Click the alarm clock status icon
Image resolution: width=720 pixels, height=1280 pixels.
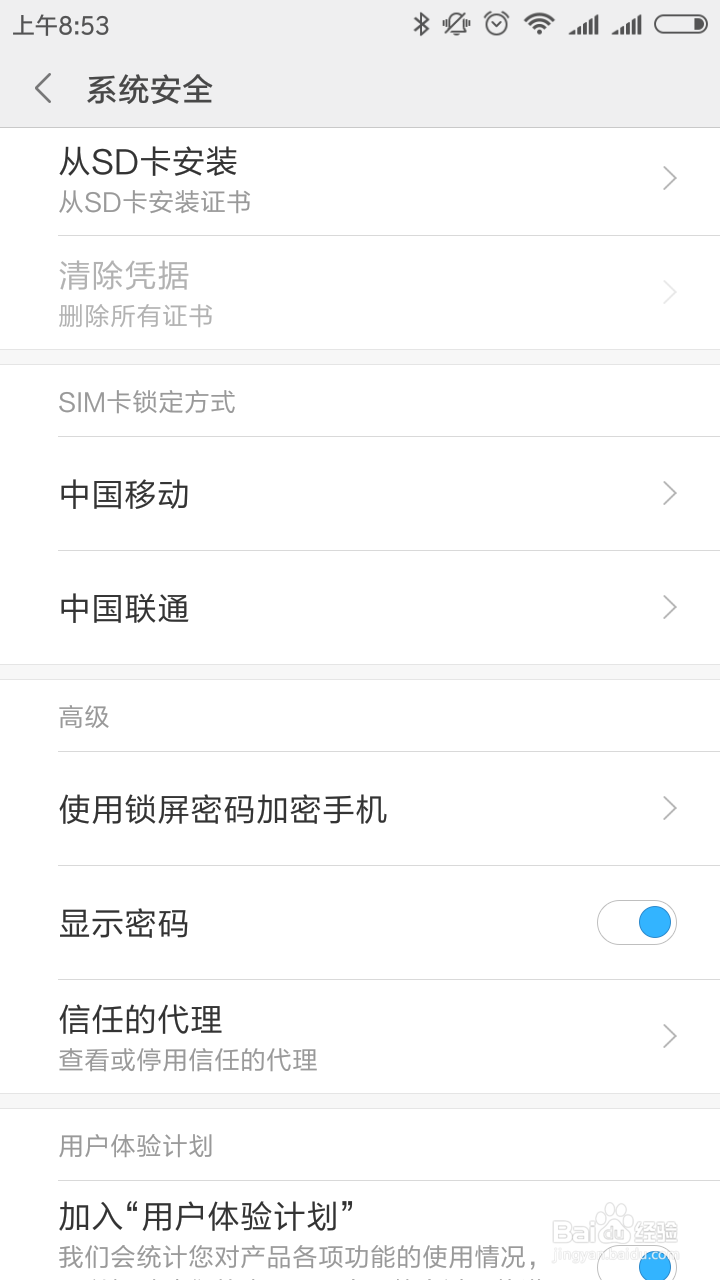point(493,24)
